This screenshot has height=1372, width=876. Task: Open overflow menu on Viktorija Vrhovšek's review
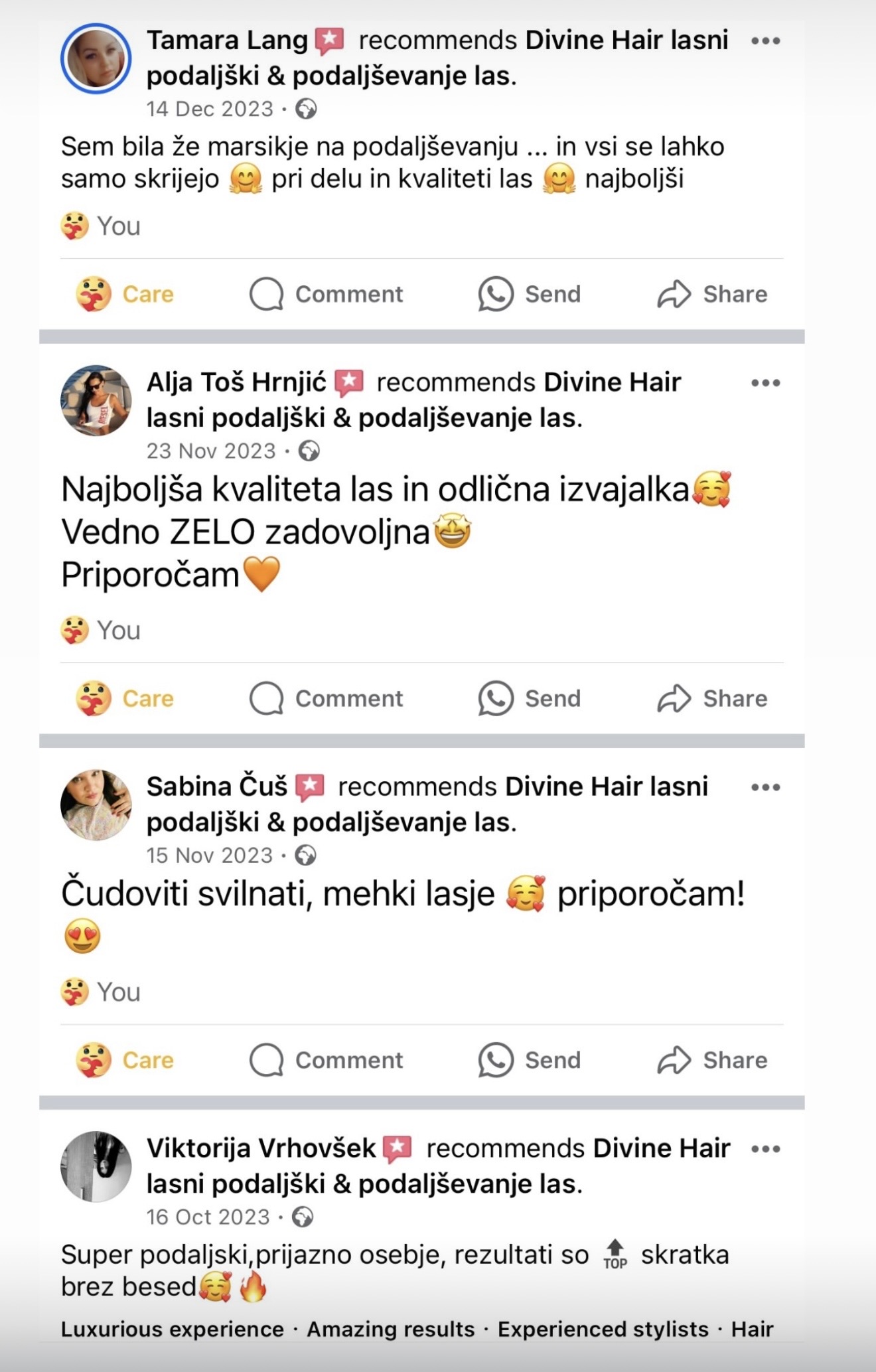[765, 1149]
